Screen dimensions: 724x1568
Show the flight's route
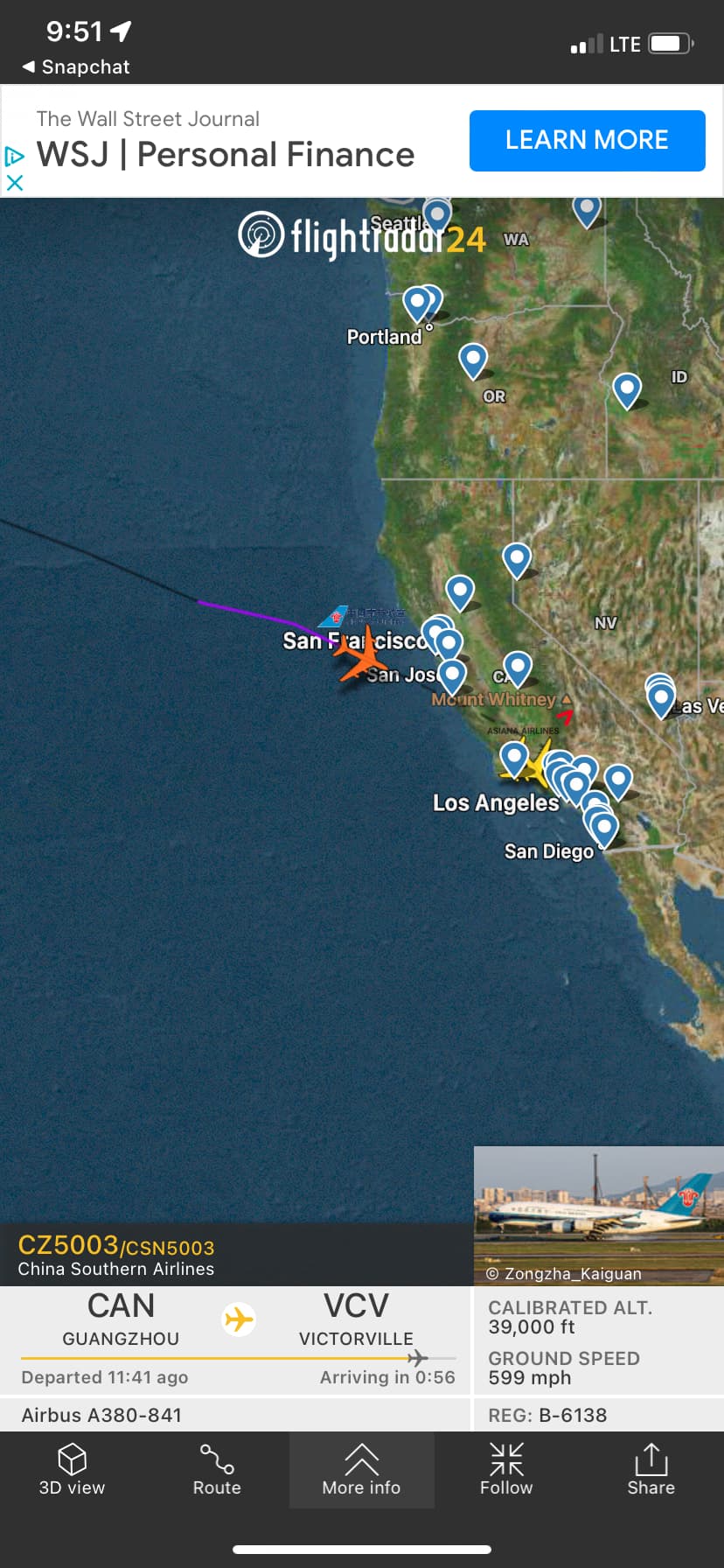click(217, 1470)
